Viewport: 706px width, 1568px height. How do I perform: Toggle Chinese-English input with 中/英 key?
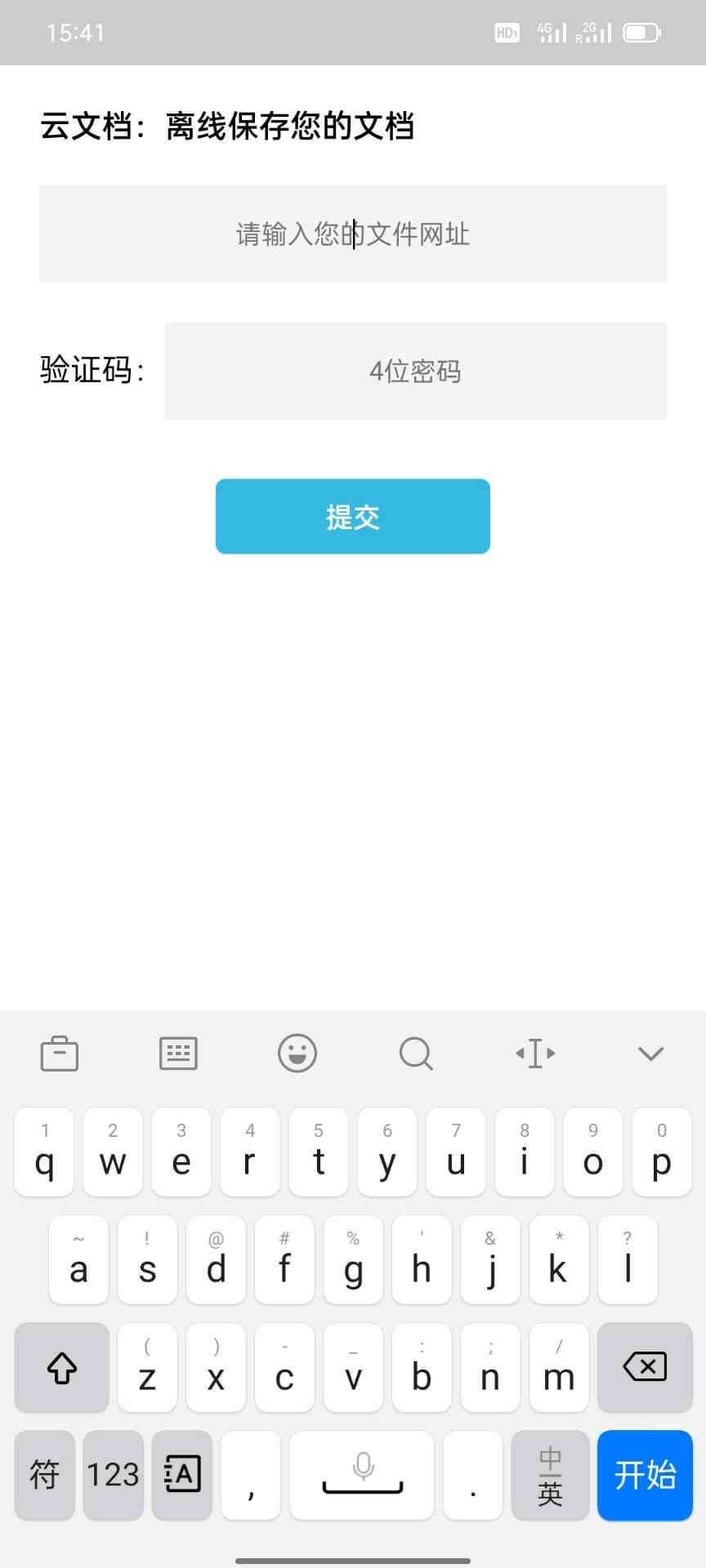(x=550, y=1476)
